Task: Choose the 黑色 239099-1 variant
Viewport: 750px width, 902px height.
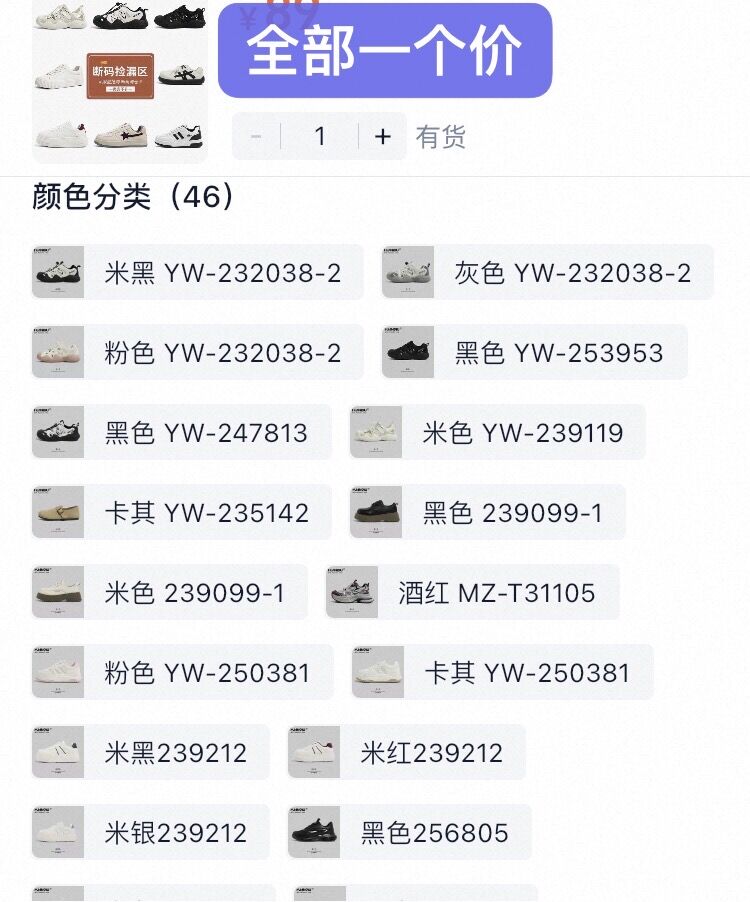Action: pos(487,512)
